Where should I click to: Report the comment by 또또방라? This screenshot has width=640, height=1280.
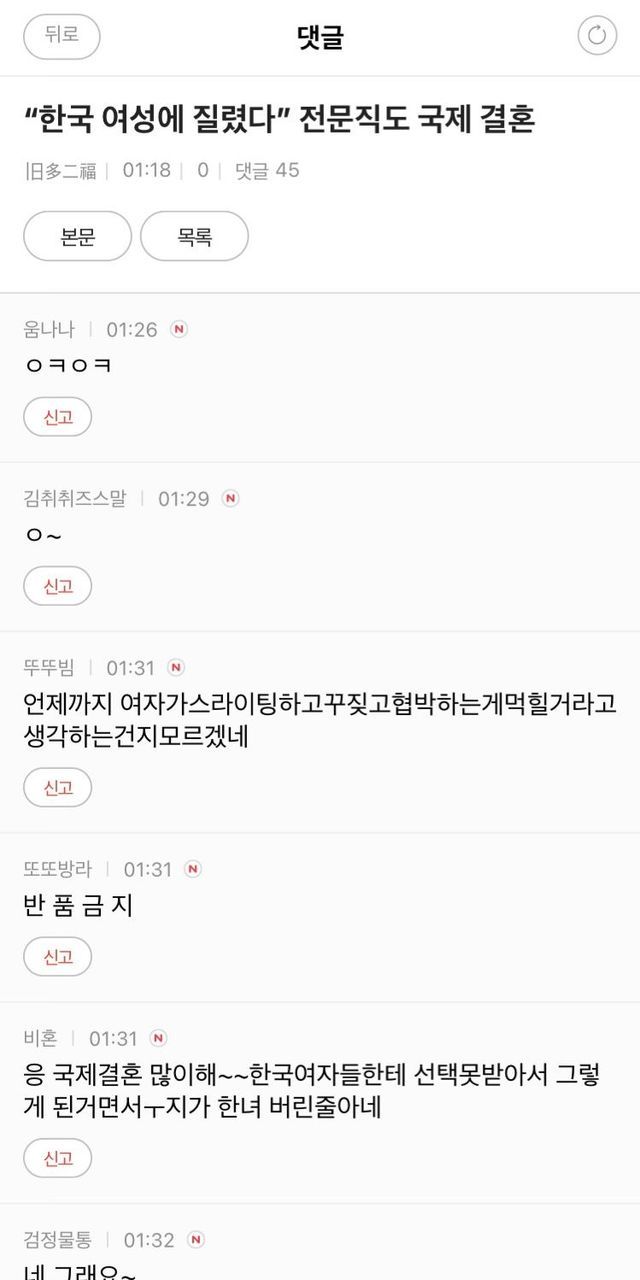(x=57, y=957)
